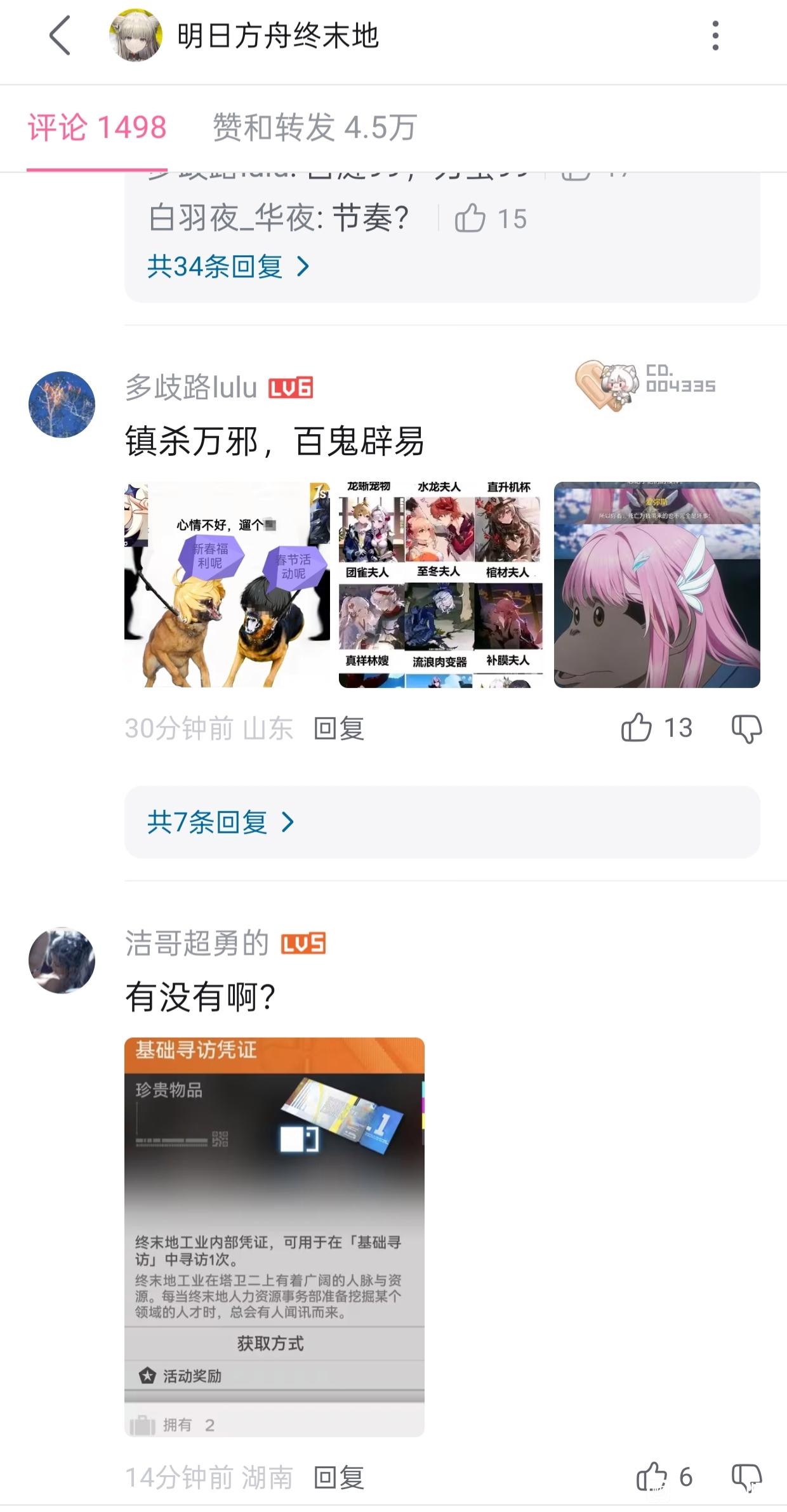The image size is (787, 1512).
Task: Open 洁哥超勇的 profile avatar
Action: [x=62, y=960]
